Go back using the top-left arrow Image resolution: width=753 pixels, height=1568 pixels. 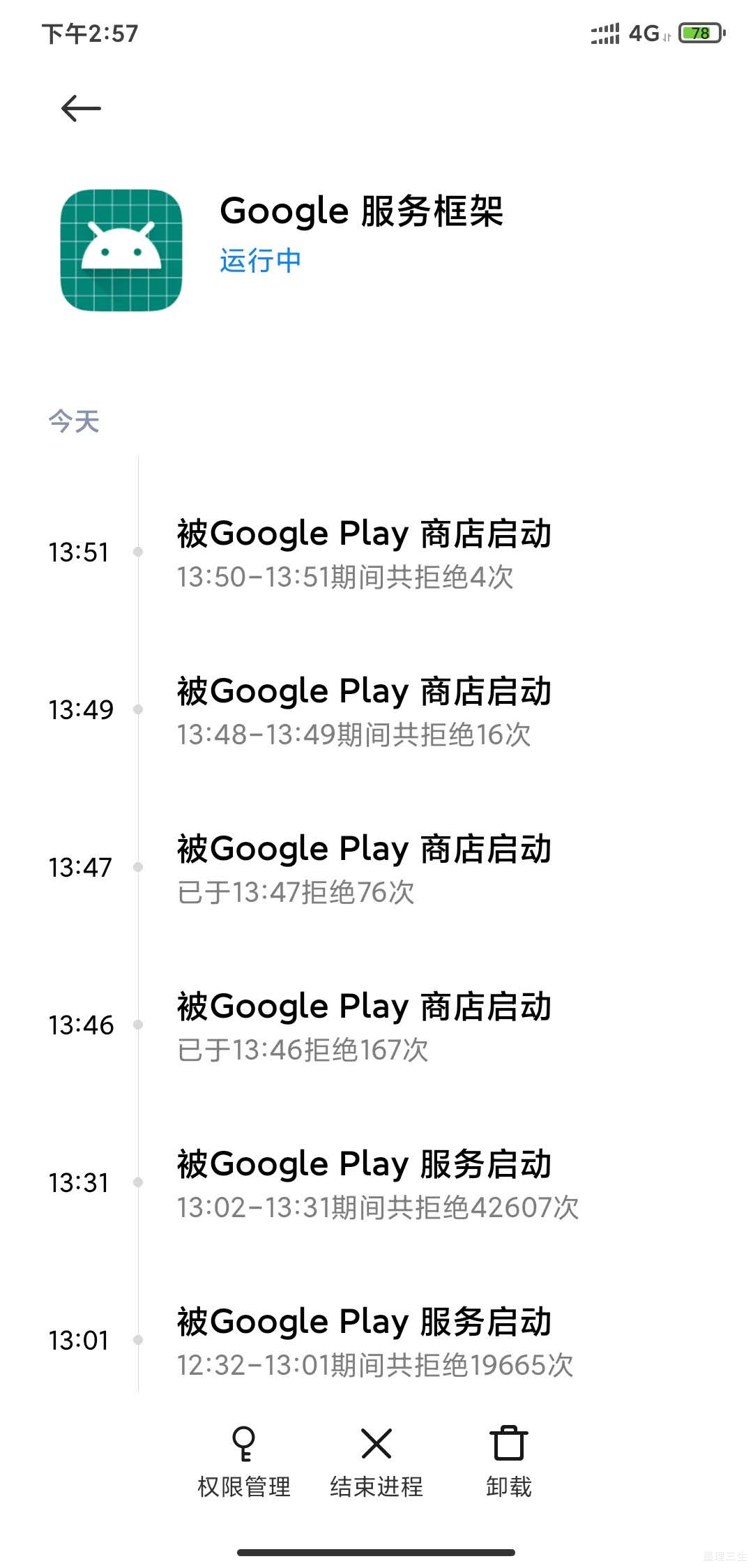click(x=81, y=109)
